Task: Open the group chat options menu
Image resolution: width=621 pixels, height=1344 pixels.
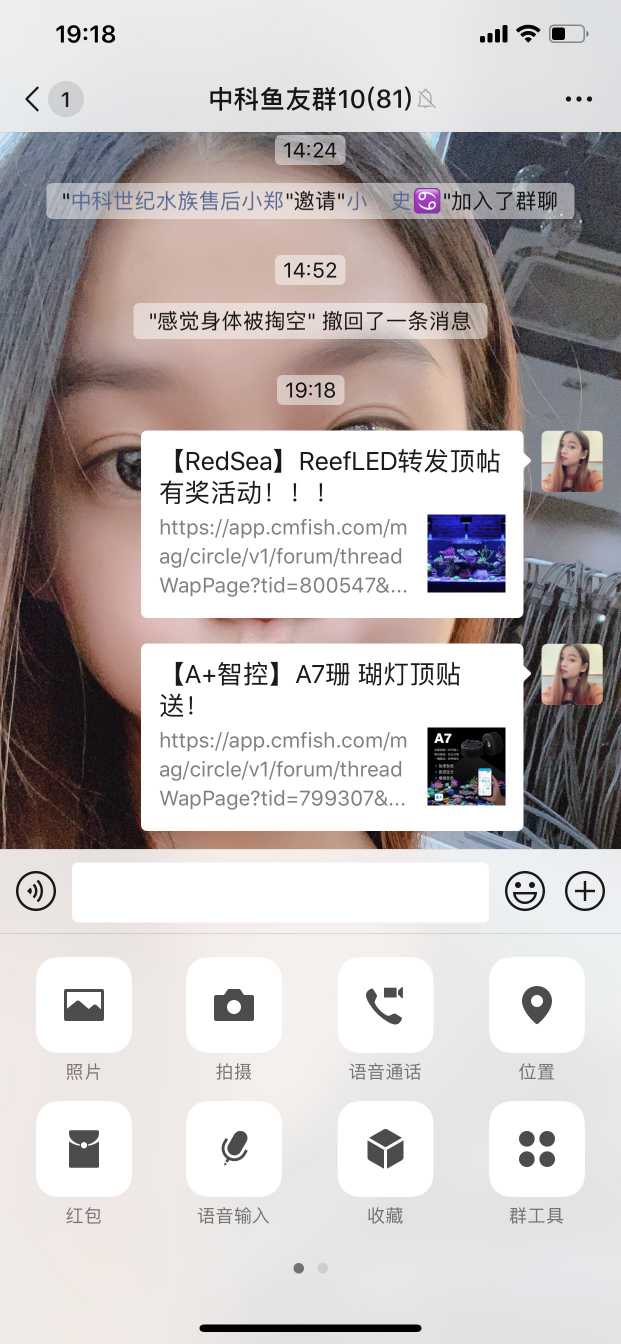Action: click(579, 99)
